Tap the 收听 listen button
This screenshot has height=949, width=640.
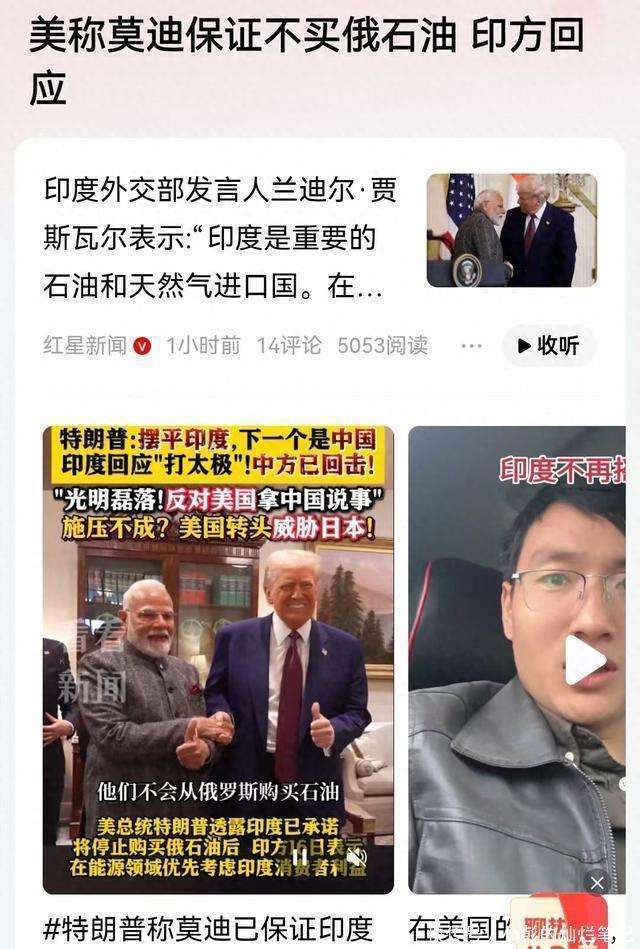coord(549,346)
